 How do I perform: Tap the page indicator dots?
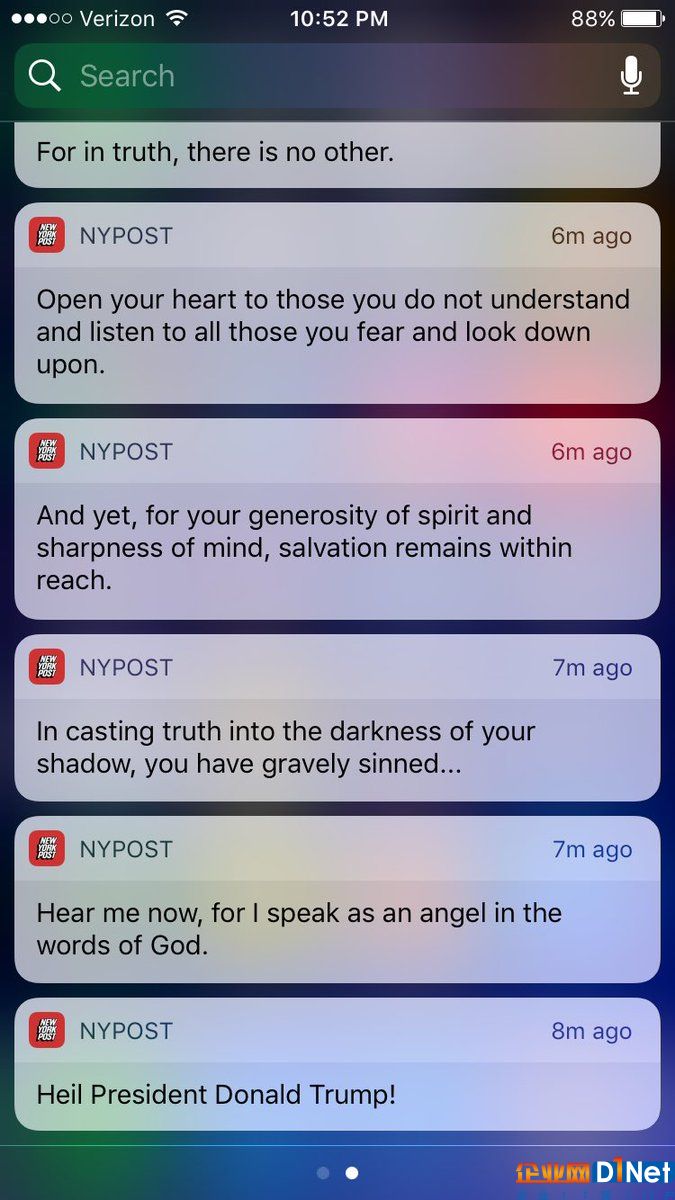[337, 1172]
